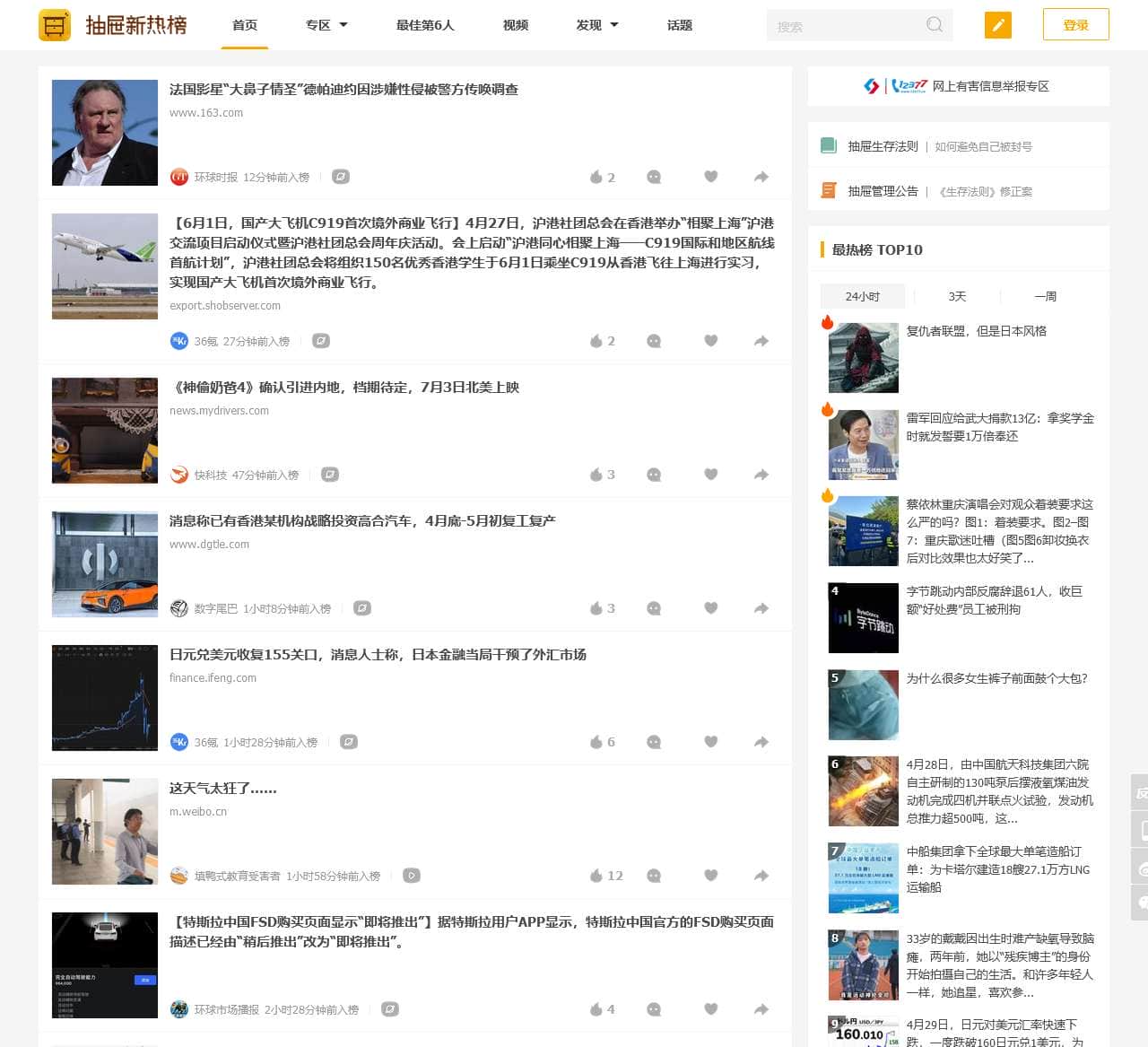Switch hot list to 3天
This screenshot has width=1148, height=1047.
[957, 296]
